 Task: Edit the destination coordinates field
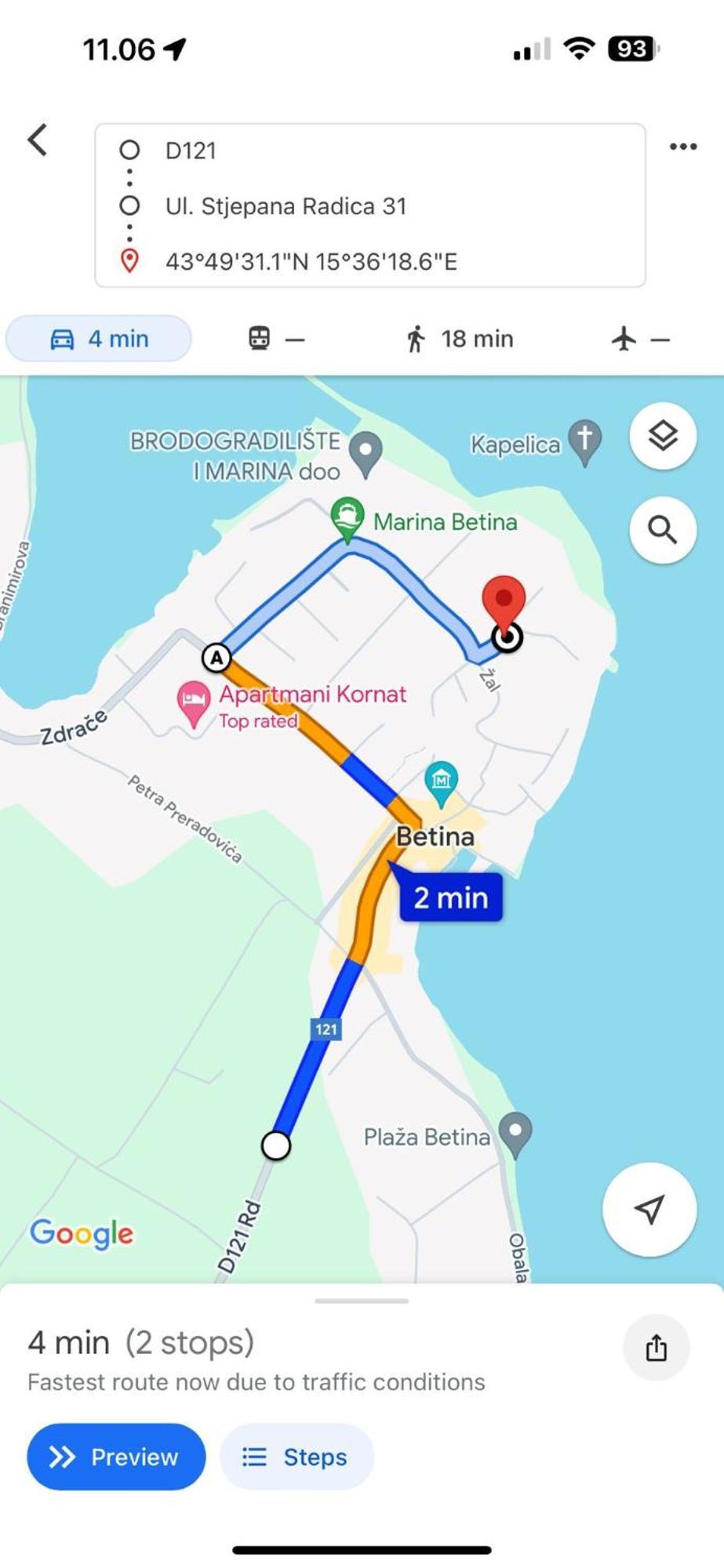tap(311, 262)
